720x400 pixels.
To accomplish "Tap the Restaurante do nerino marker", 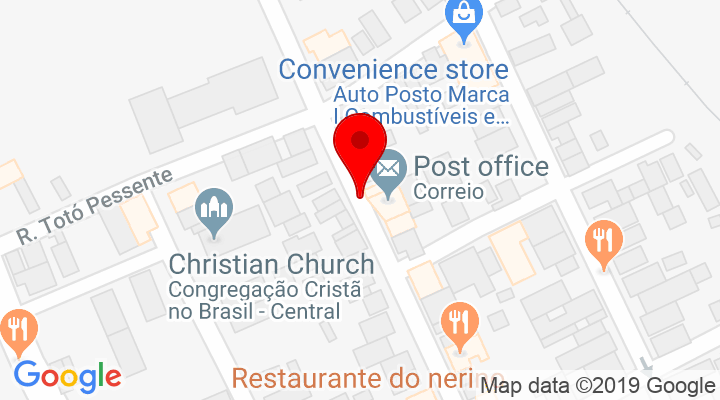I will (x=459, y=324).
